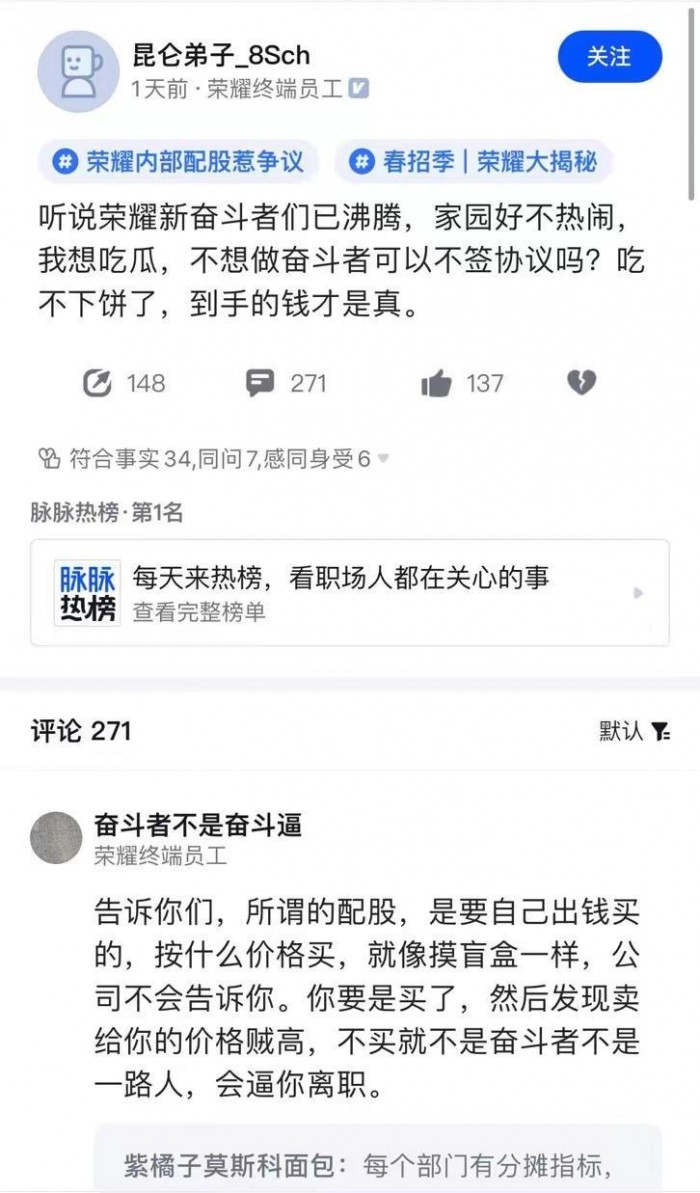Tap the broken heart dislike icon
The height and width of the screenshot is (1193, 700).
[x=581, y=383]
